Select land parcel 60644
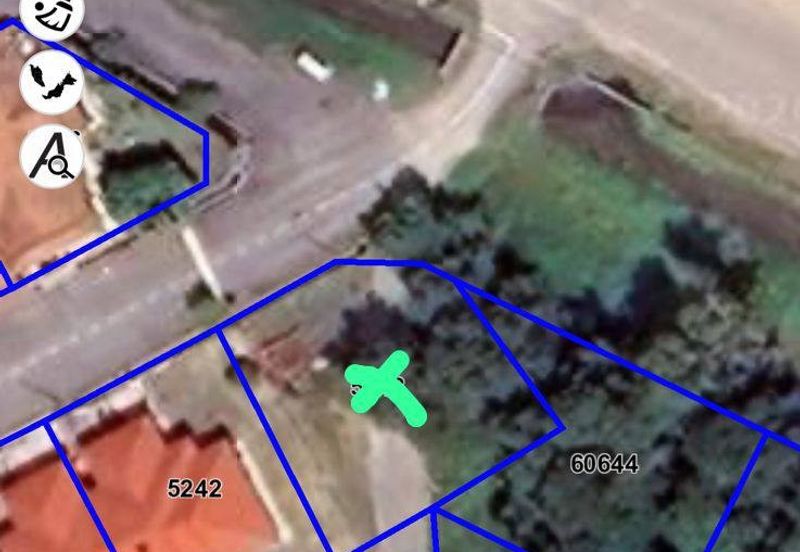 (604, 464)
